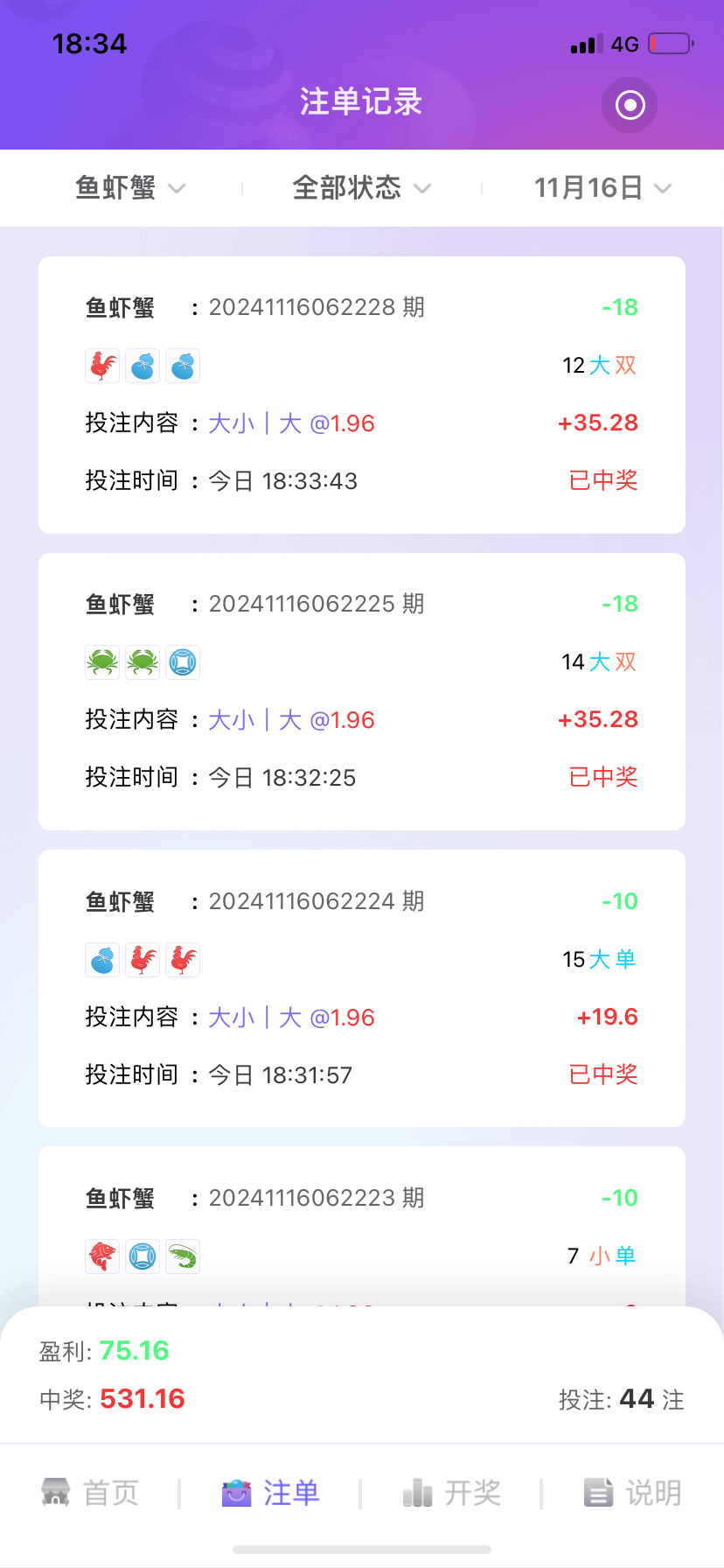Open the 11月16日 date picker
The height and width of the screenshot is (1568, 724).
click(602, 188)
